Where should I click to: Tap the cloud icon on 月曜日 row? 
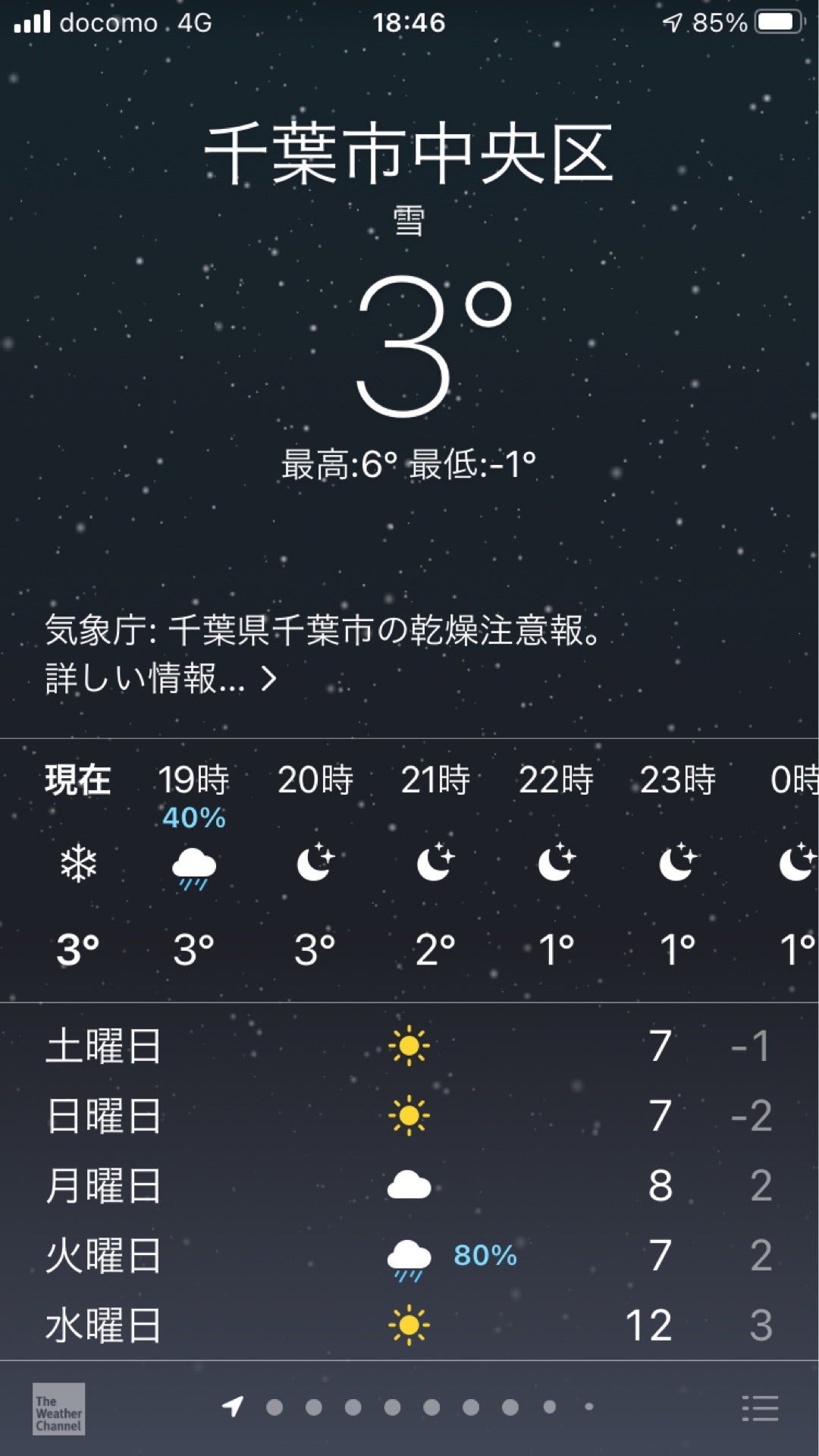point(409,1185)
